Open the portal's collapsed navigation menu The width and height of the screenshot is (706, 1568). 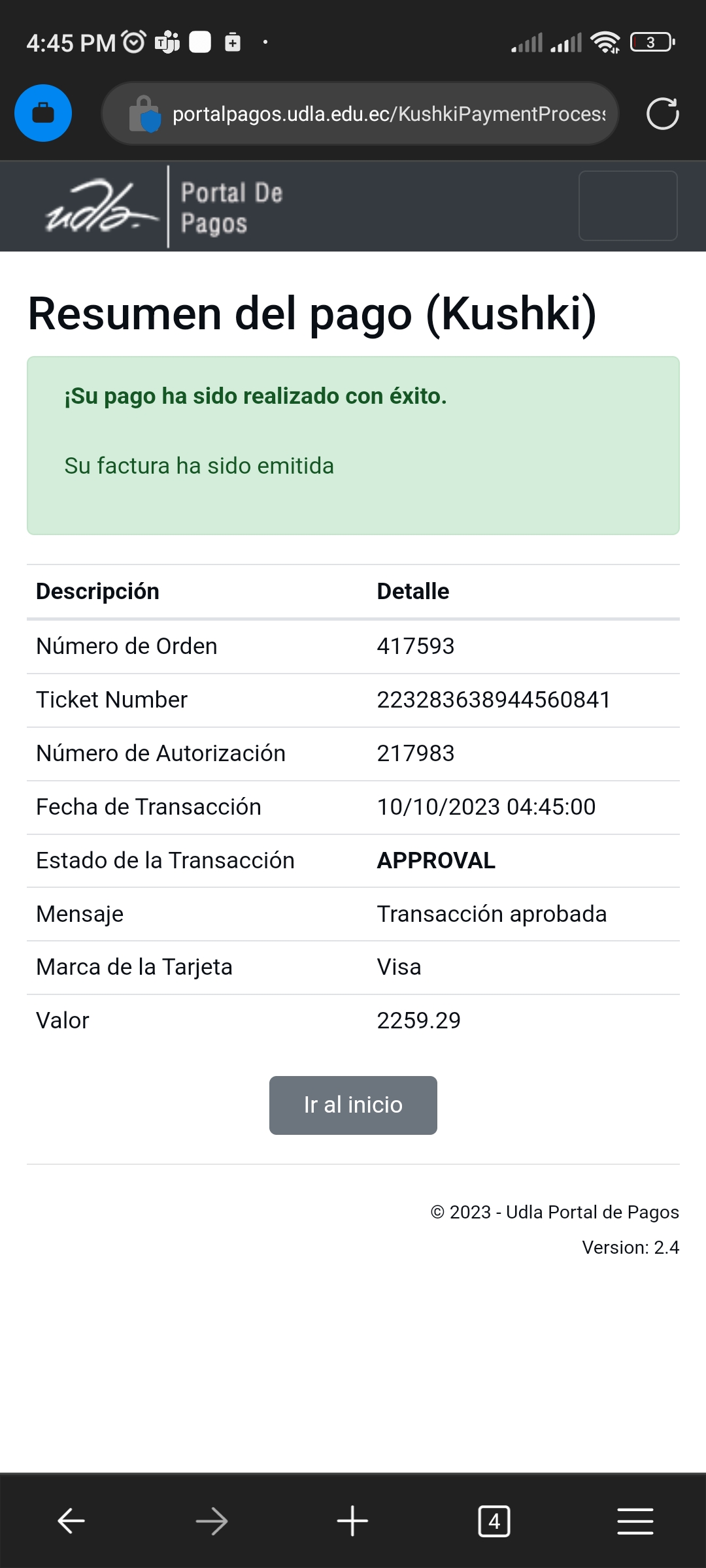click(x=628, y=206)
